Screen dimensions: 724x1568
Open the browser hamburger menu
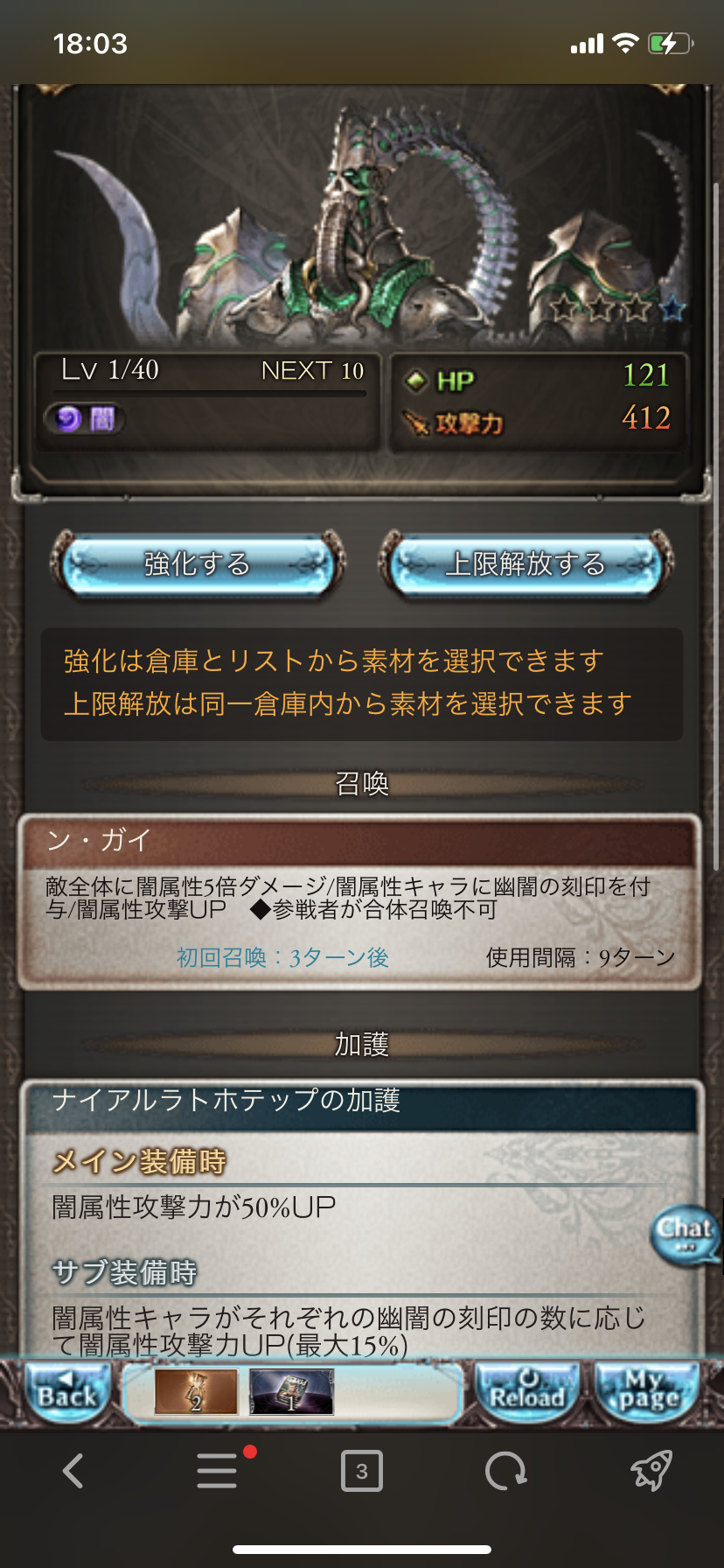pos(218,1471)
